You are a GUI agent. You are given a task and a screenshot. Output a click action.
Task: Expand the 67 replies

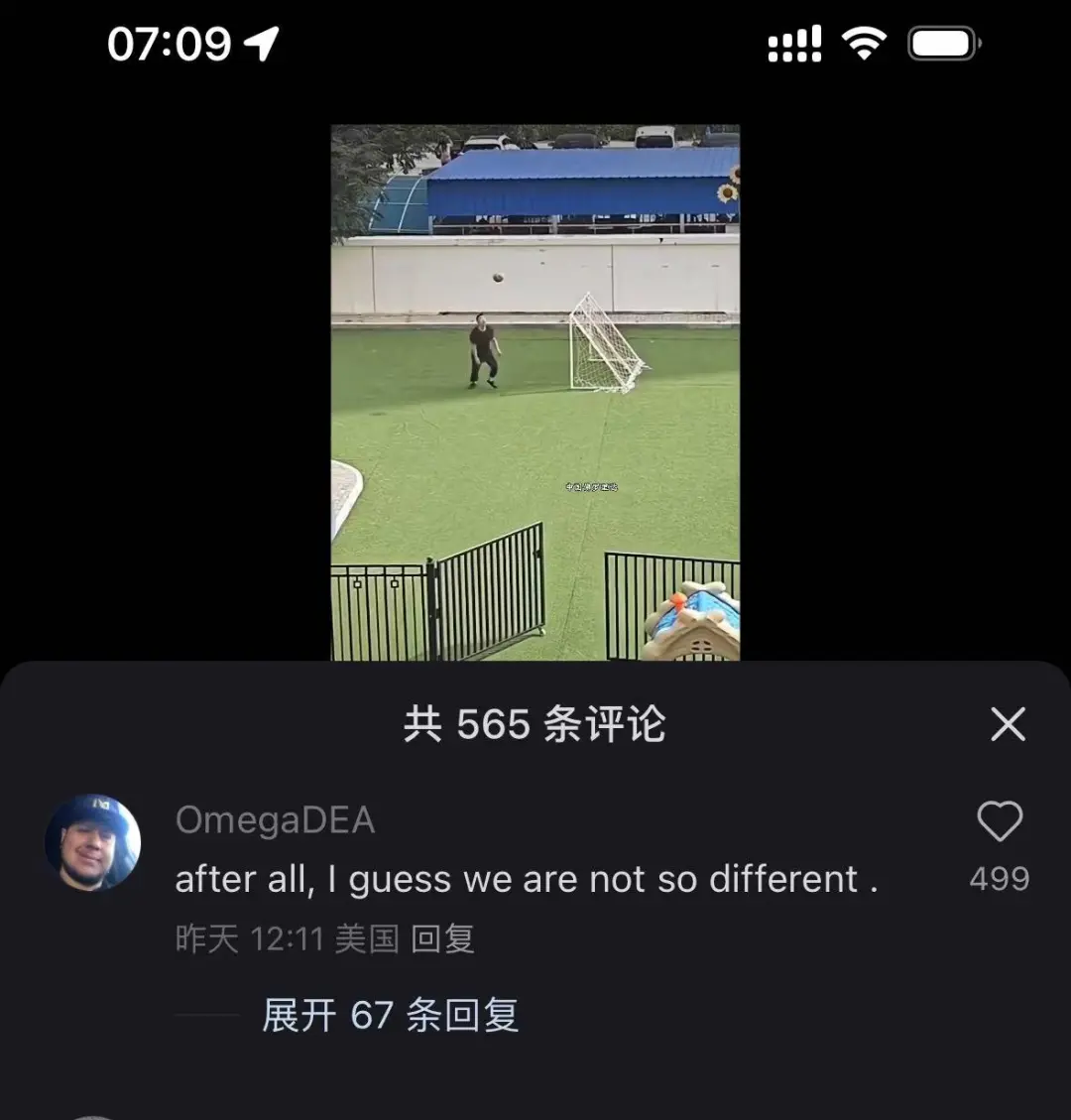pos(390,1015)
